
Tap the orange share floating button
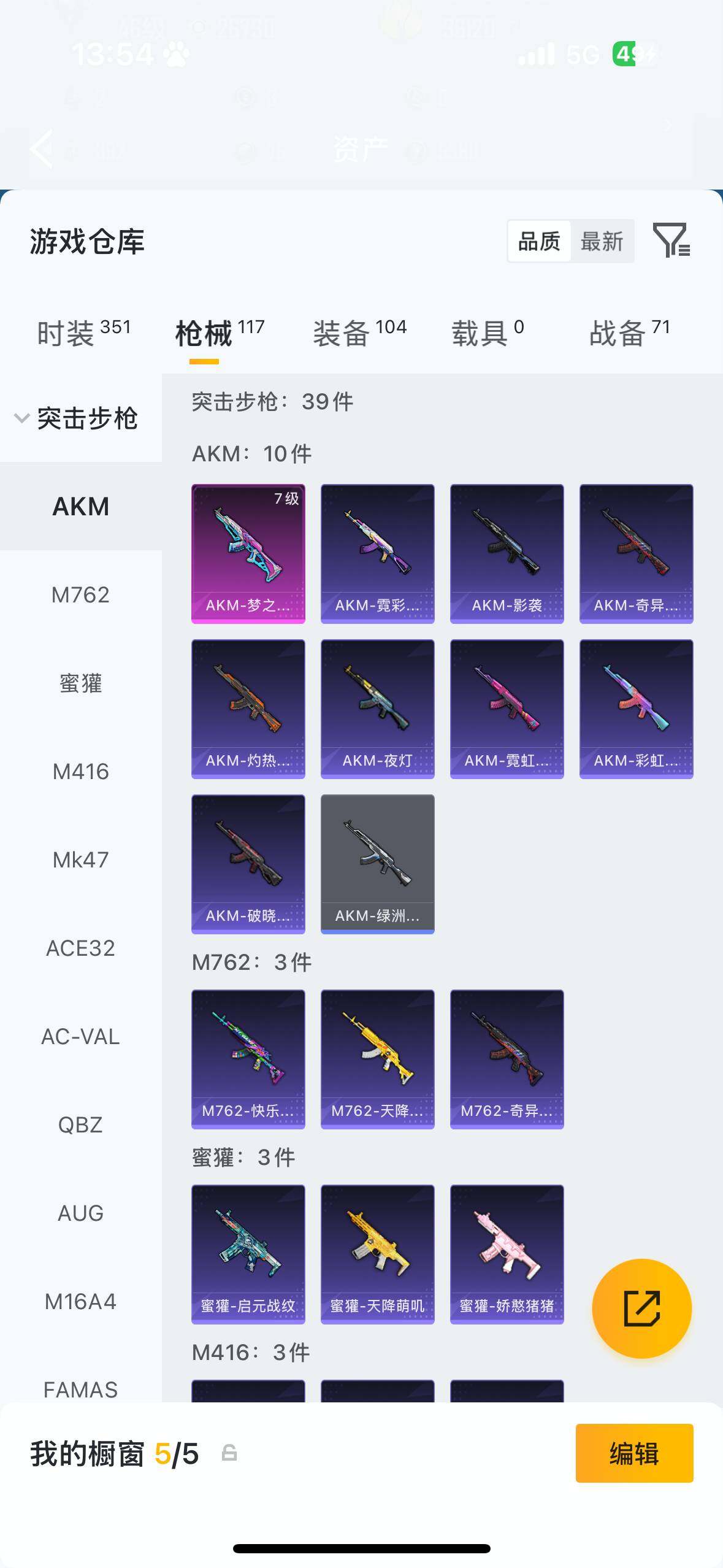pyautogui.click(x=641, y=1309)
